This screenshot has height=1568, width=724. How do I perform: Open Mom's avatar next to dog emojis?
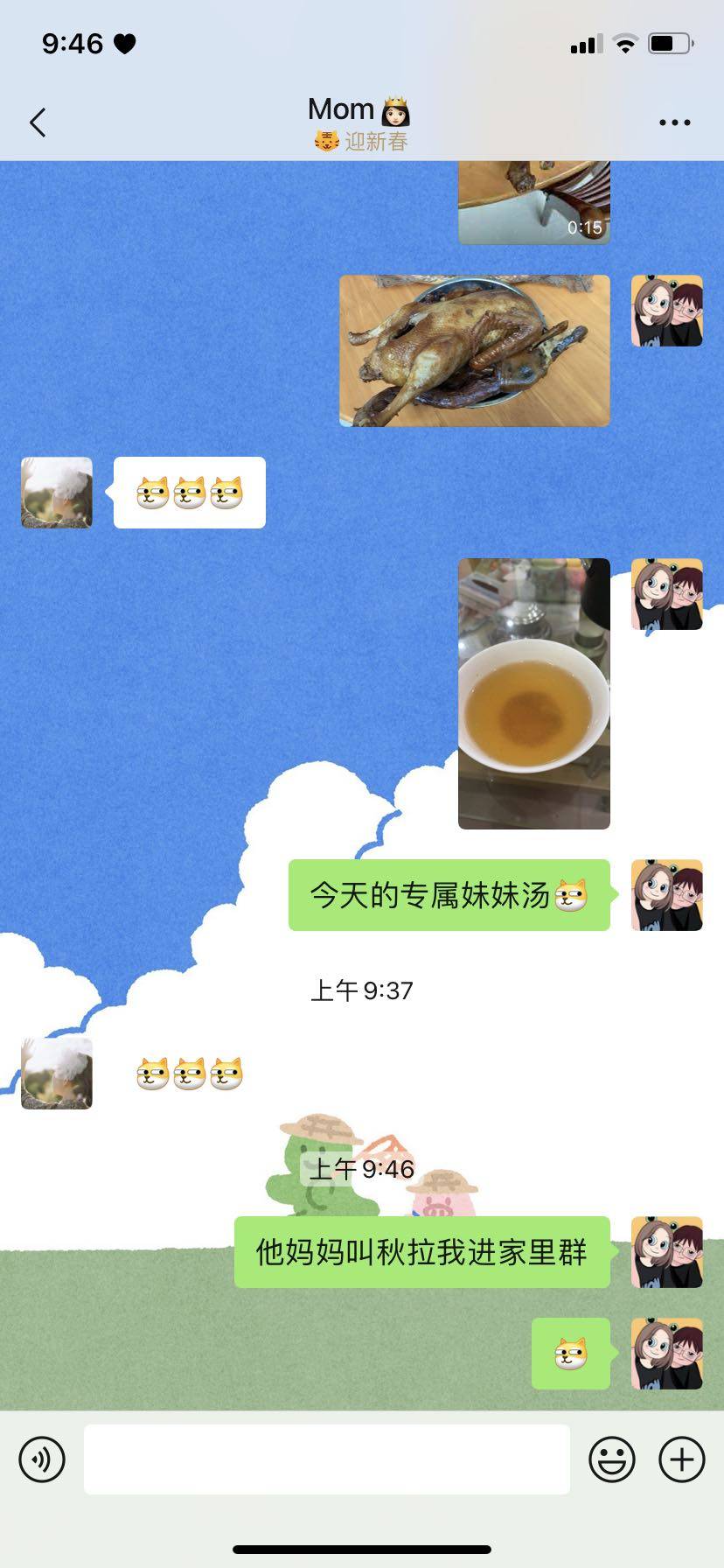click(57, 493)
